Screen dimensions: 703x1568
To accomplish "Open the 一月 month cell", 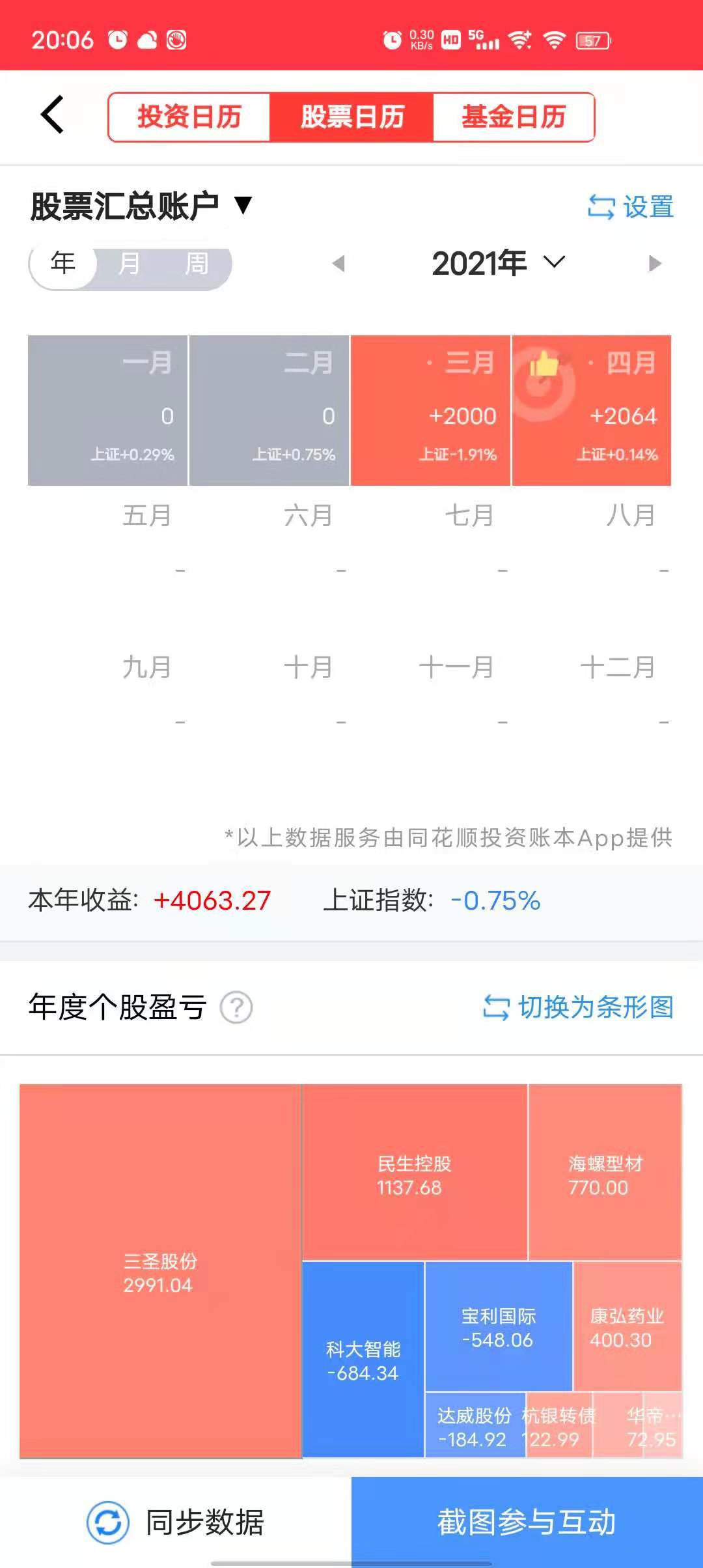I will (108, 410).
